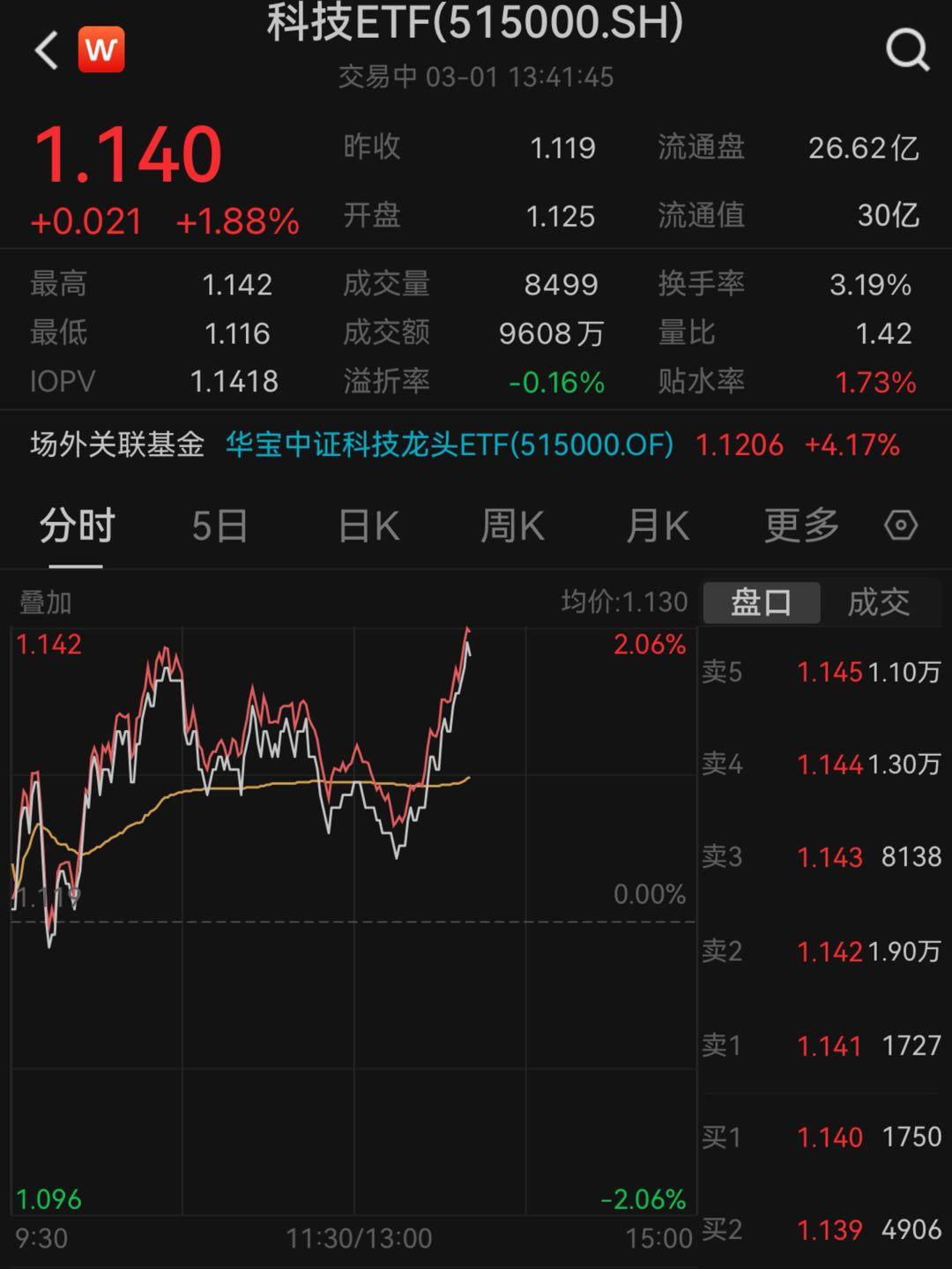Click the 买1 bid price 1.140
Viewport: 952px width, 1269px height.
coord(829,1138)
